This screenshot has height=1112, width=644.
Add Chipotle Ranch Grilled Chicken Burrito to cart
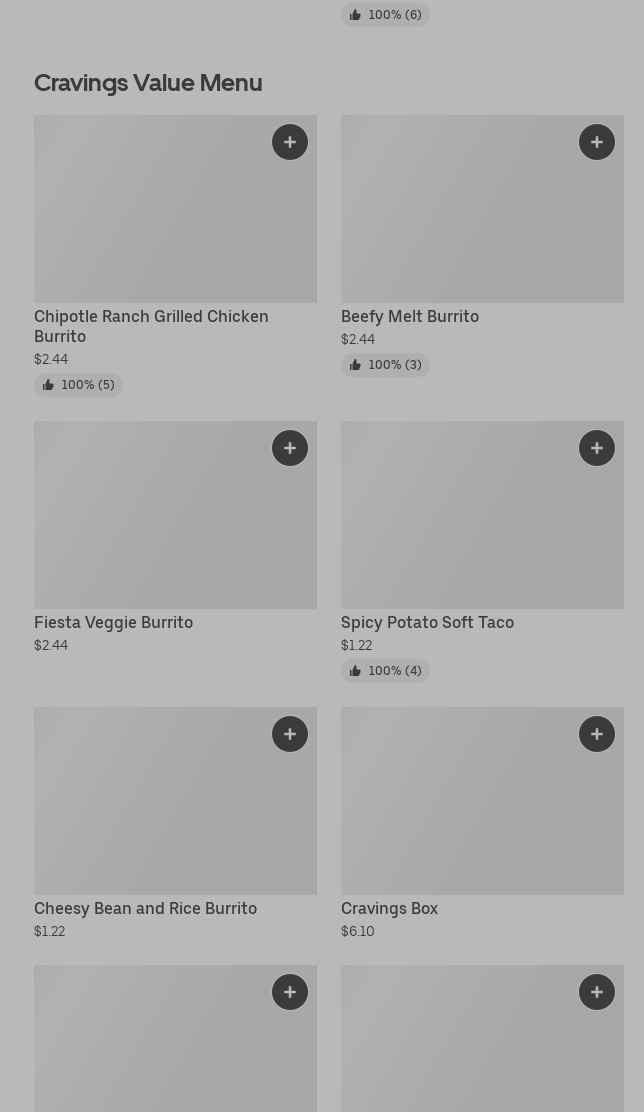click(290, 142)
